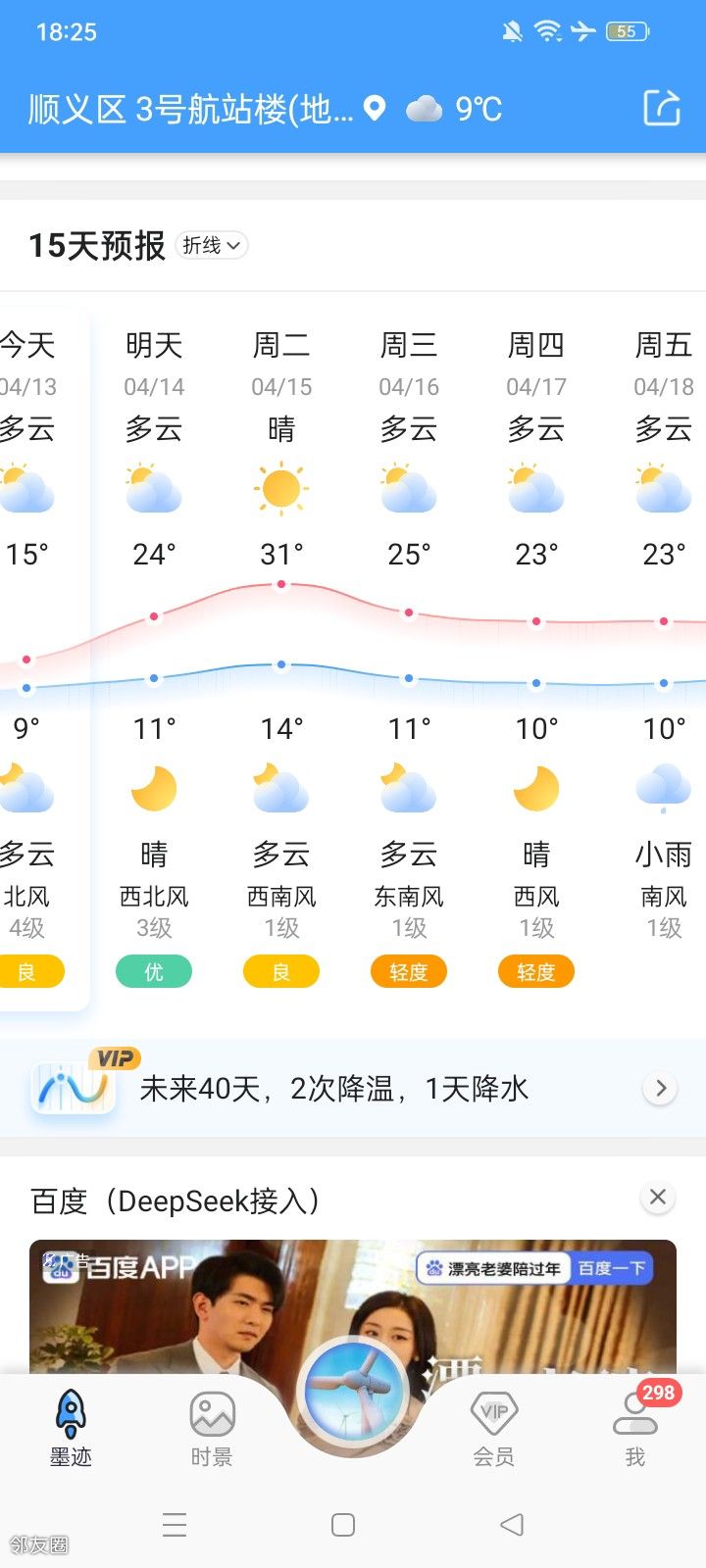Screen dimensions: 706x1568
Task: Check 周四 04/17 forecast details
Action: (x=536, y=647)
